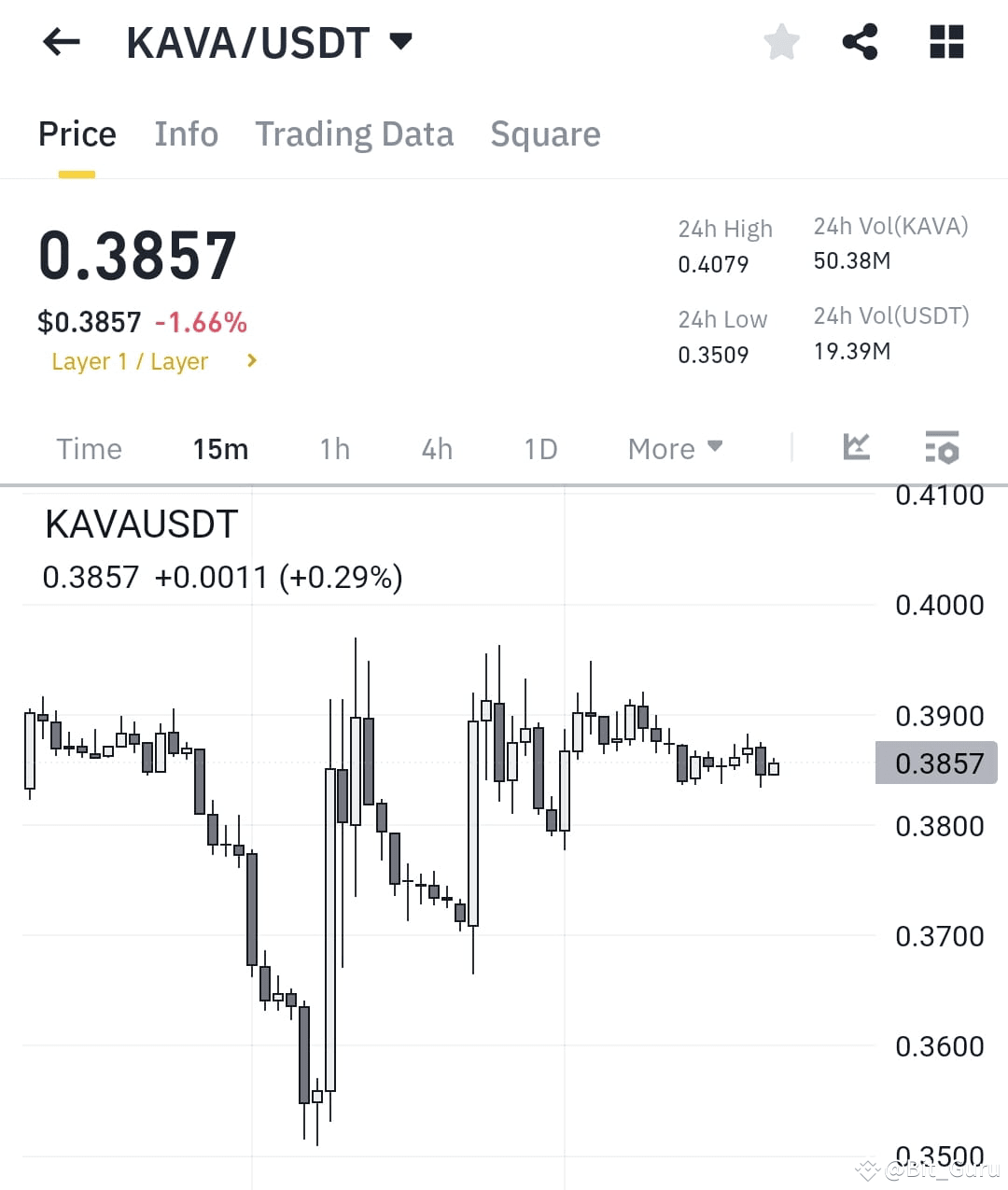
Task: Open chart indicator settings icon
Action: point(942,449)
